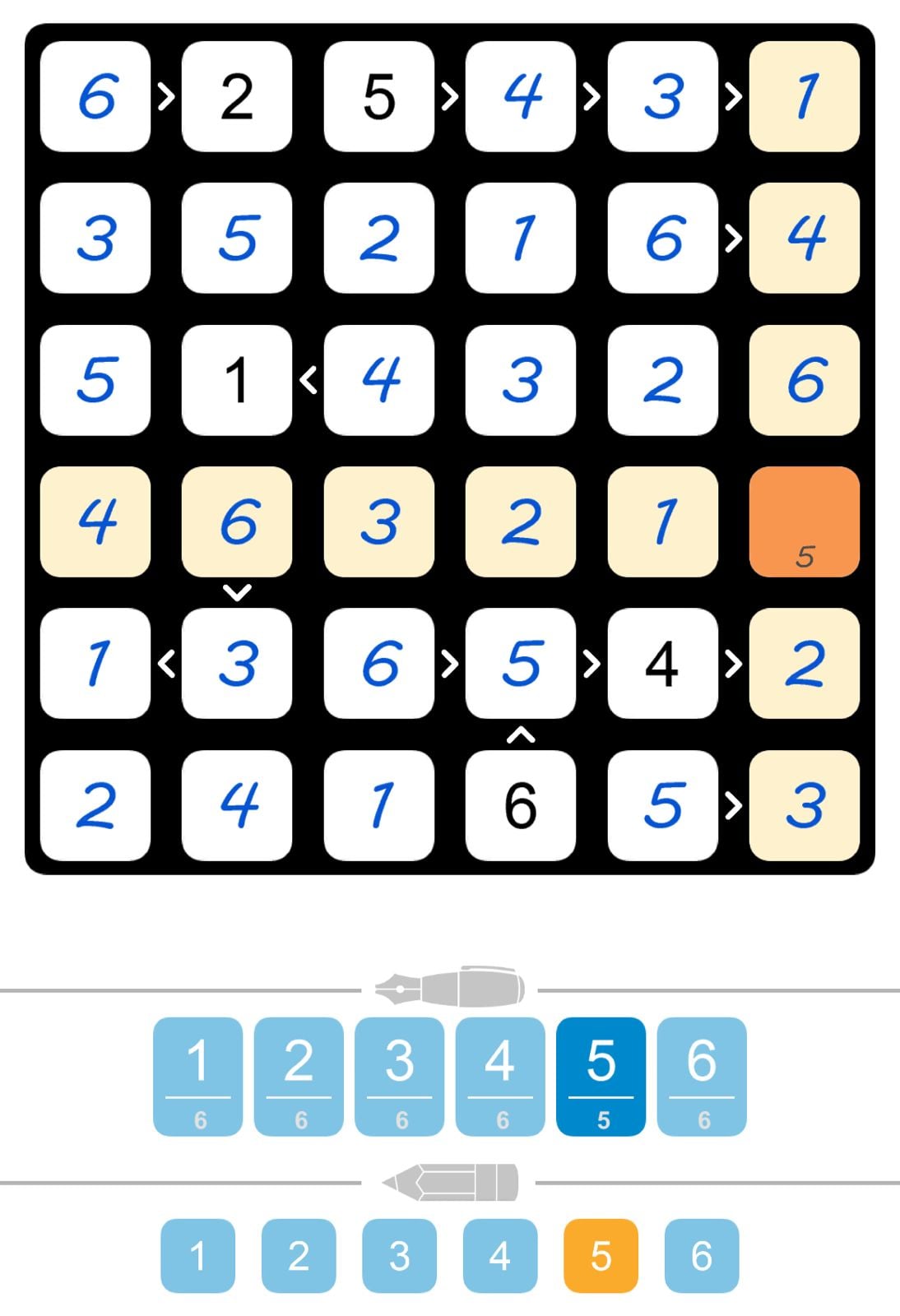Enter pen digit 3 in the cell

point(400,1076)
